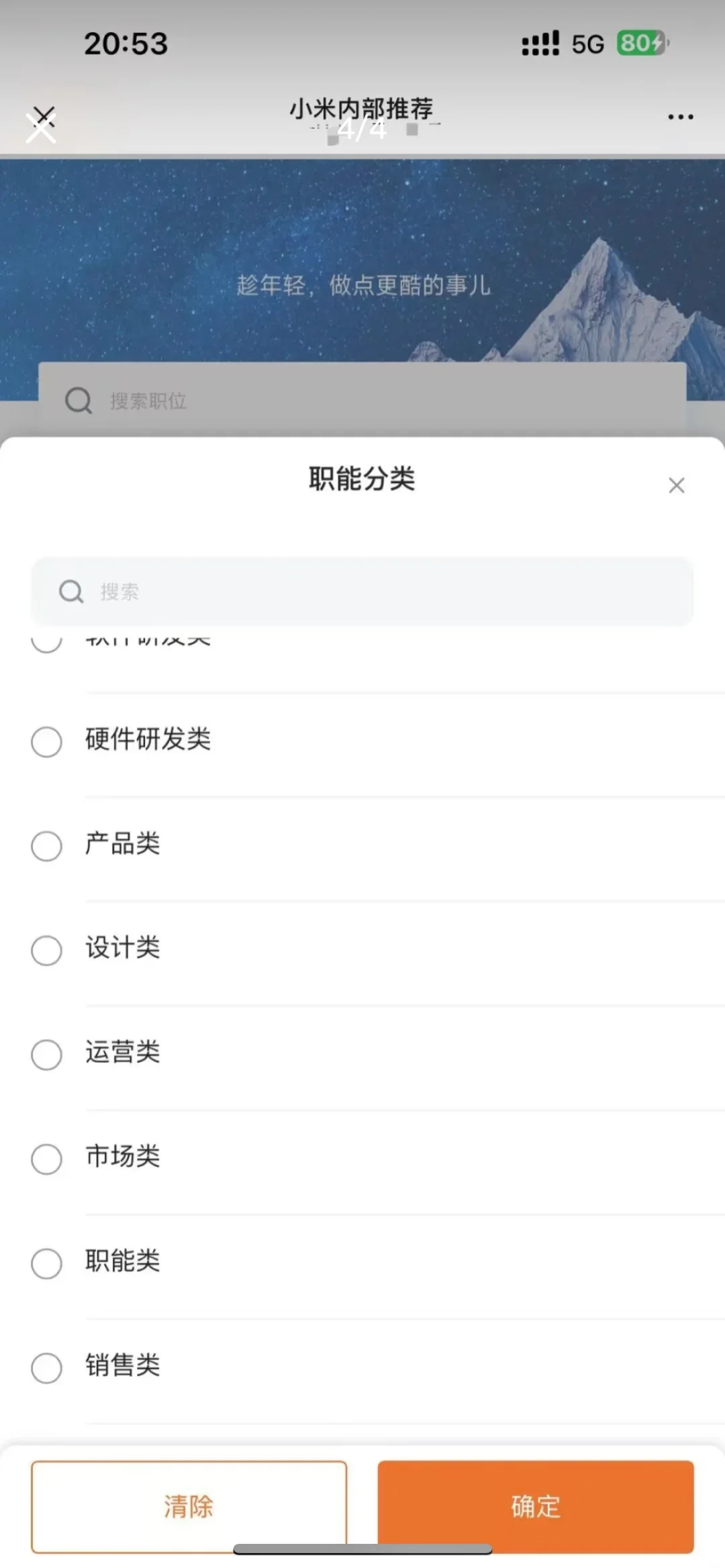This screenshot has width=725, height=1568.
Task: Confirm the selection with 确定
Action: click(x=536, y=1506)
